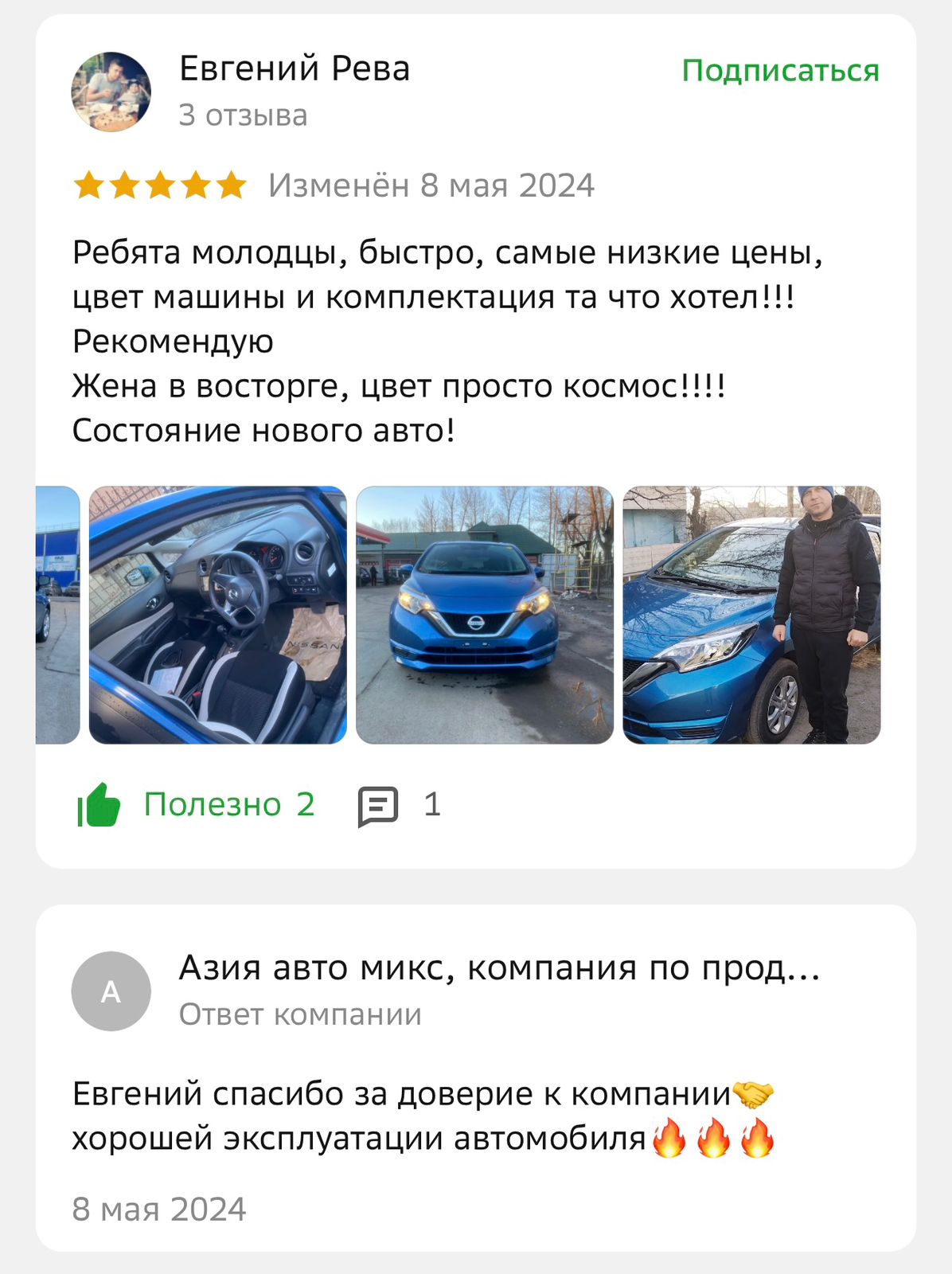Open the front view photo of blue Nissan
The width and height of the screenshot is (952, 1274).
484,615
